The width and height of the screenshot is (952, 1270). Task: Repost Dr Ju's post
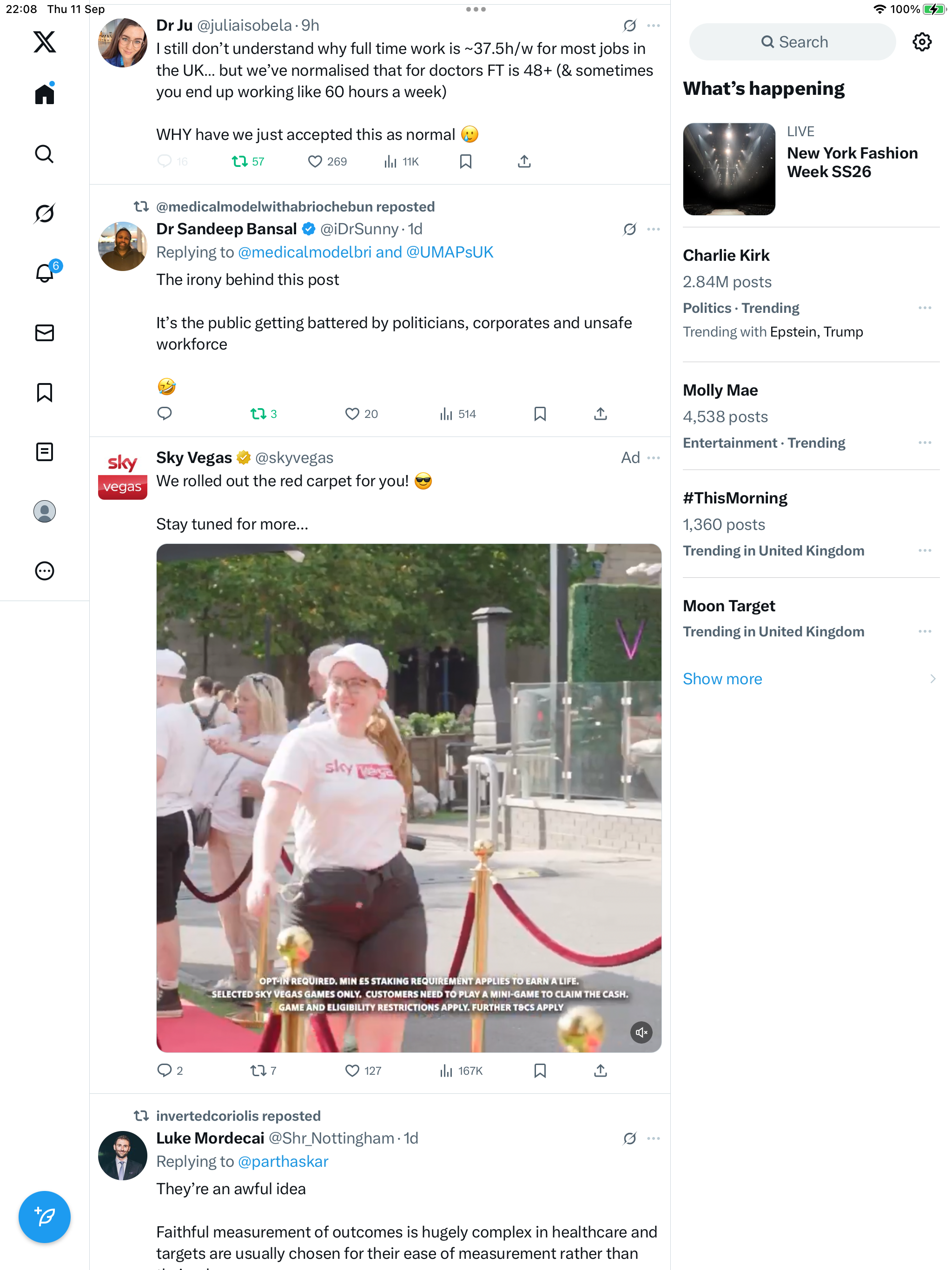click(239, 162)
